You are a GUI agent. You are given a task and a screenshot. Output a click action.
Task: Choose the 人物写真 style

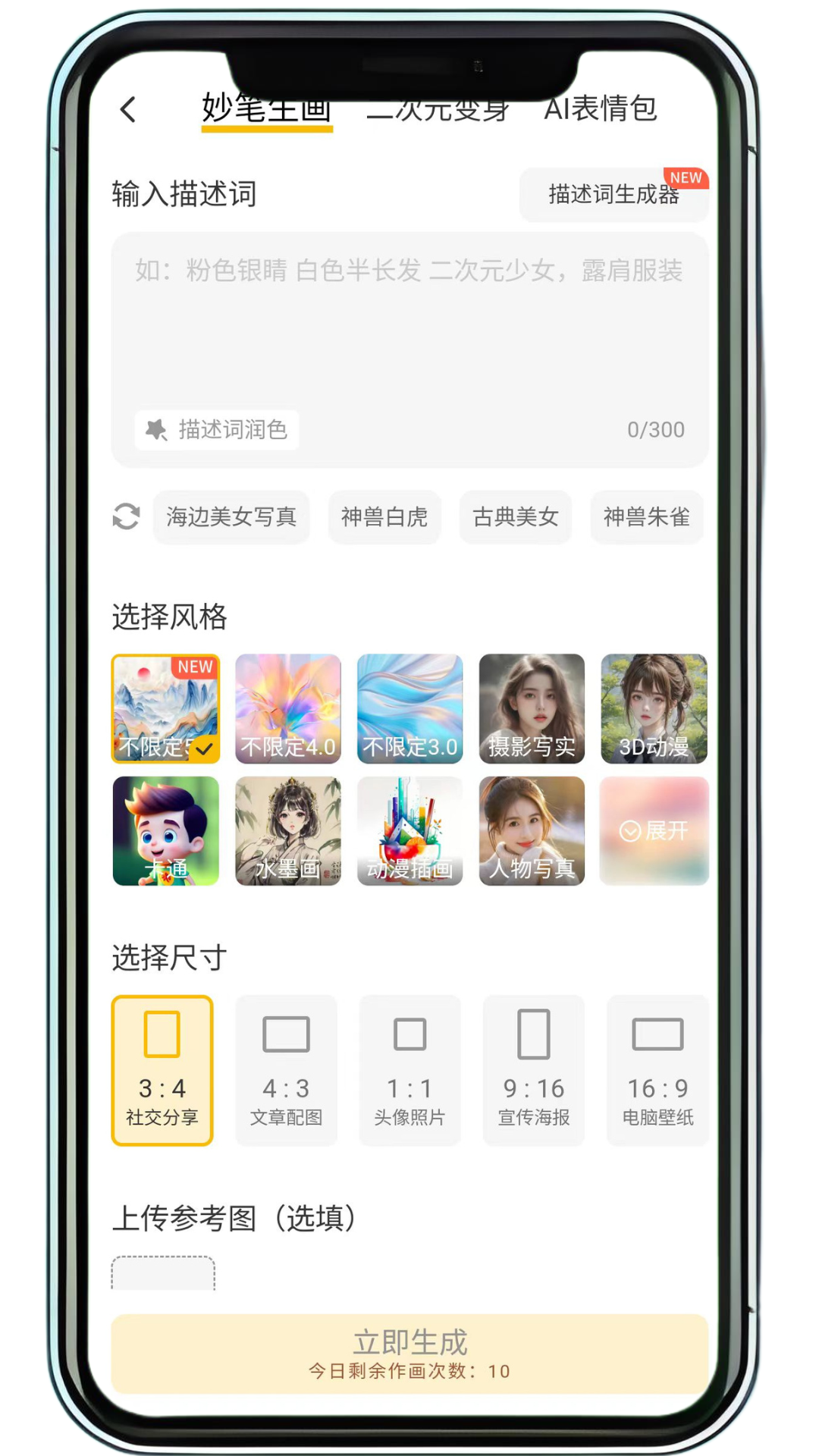coord(532,830)
